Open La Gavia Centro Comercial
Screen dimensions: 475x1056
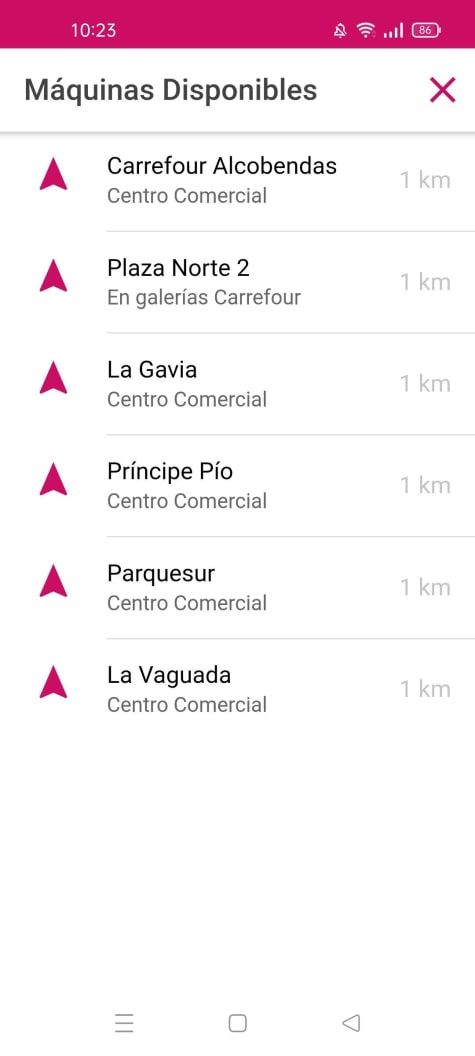237,384
